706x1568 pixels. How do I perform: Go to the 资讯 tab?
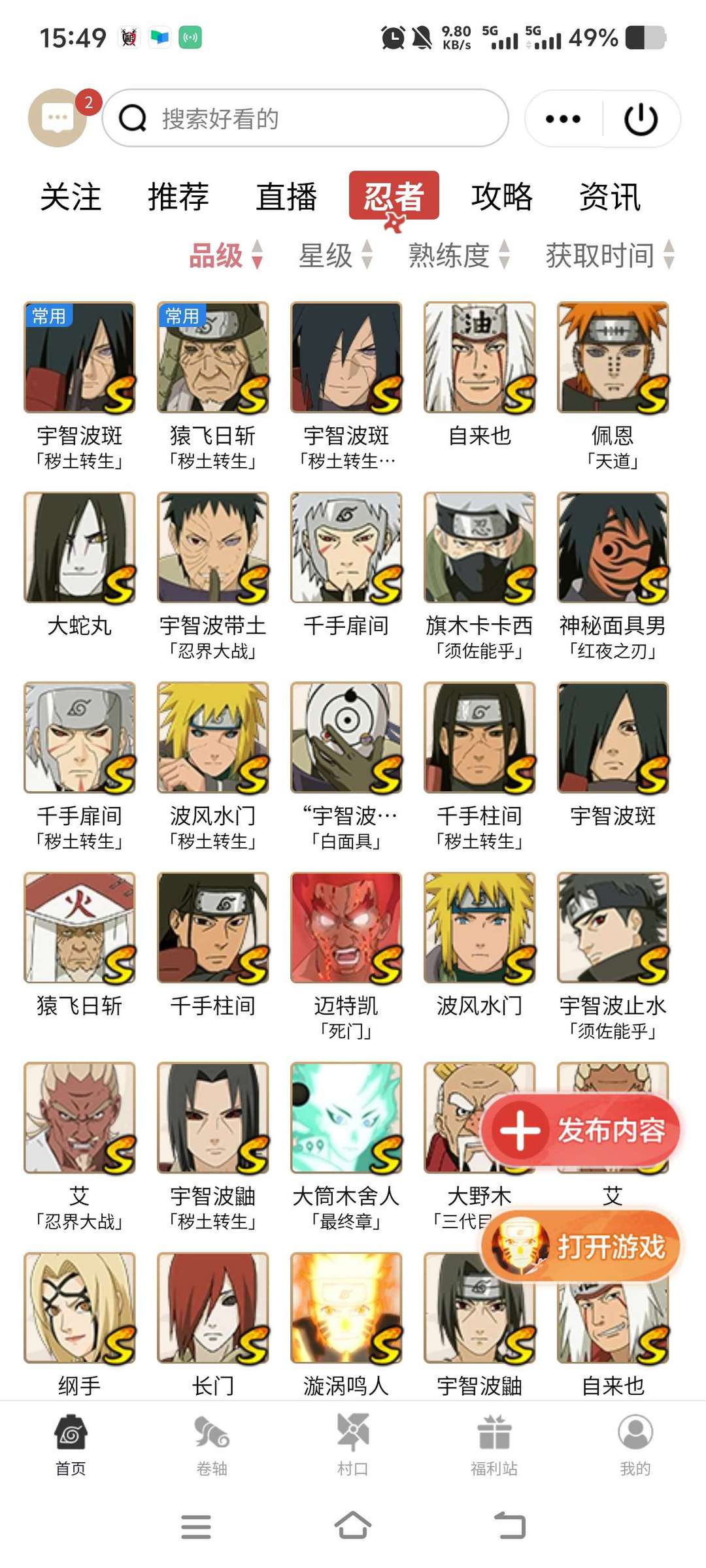(x=610, y=197)
